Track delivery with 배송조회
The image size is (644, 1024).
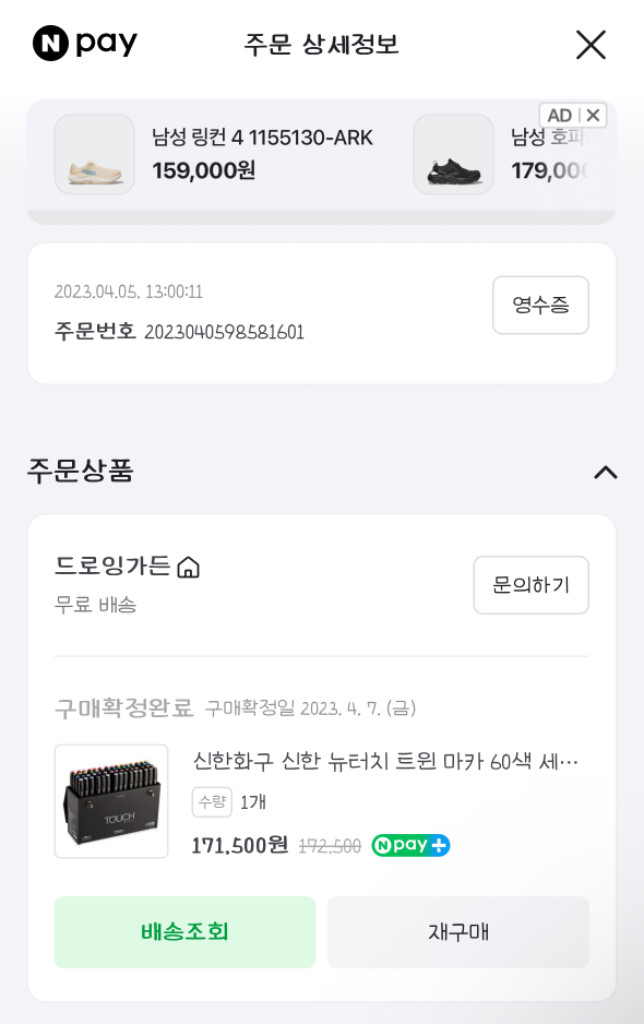[185, 932]
